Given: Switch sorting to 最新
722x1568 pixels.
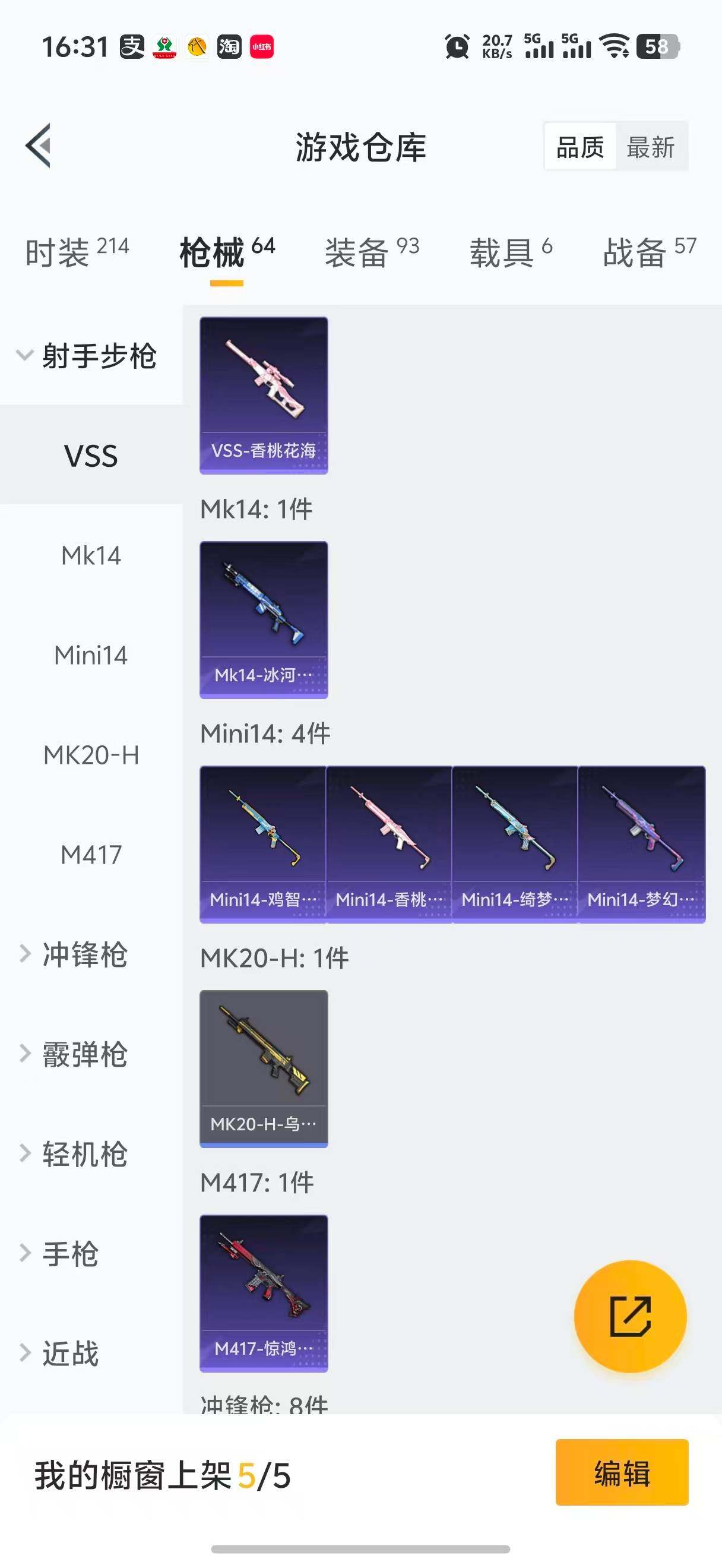Looking at the screenshot, I should coord(652,146).
